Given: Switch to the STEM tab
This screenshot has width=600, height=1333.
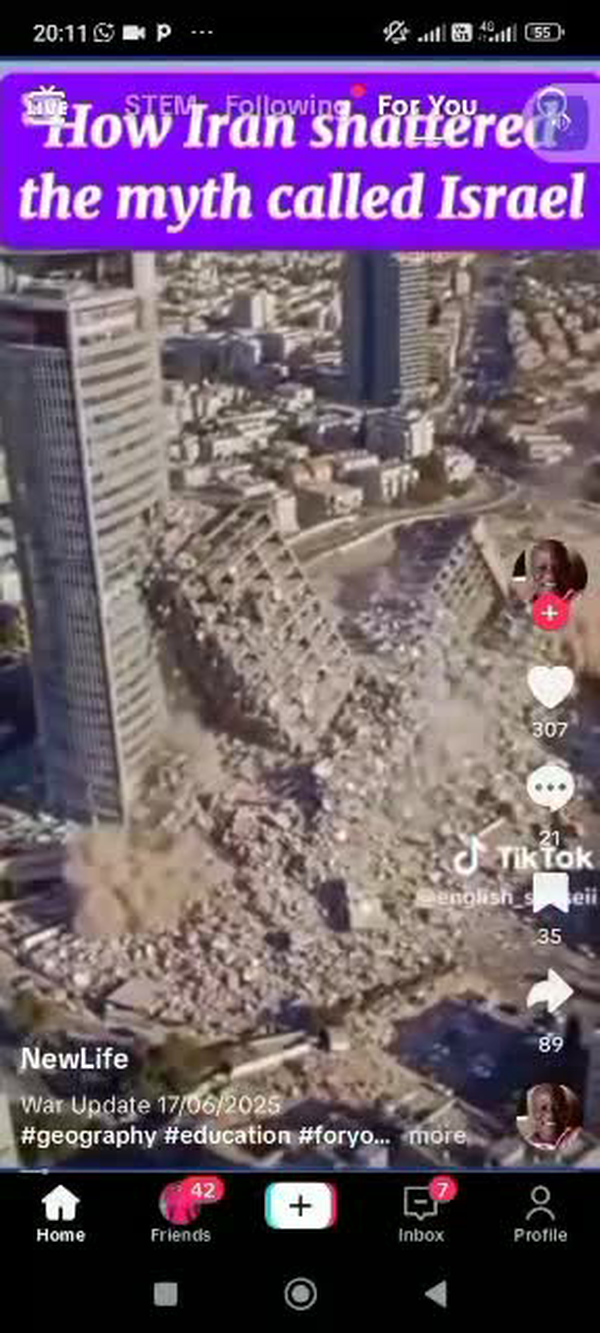Looking at the screenshot, I should tap(160, 104).
